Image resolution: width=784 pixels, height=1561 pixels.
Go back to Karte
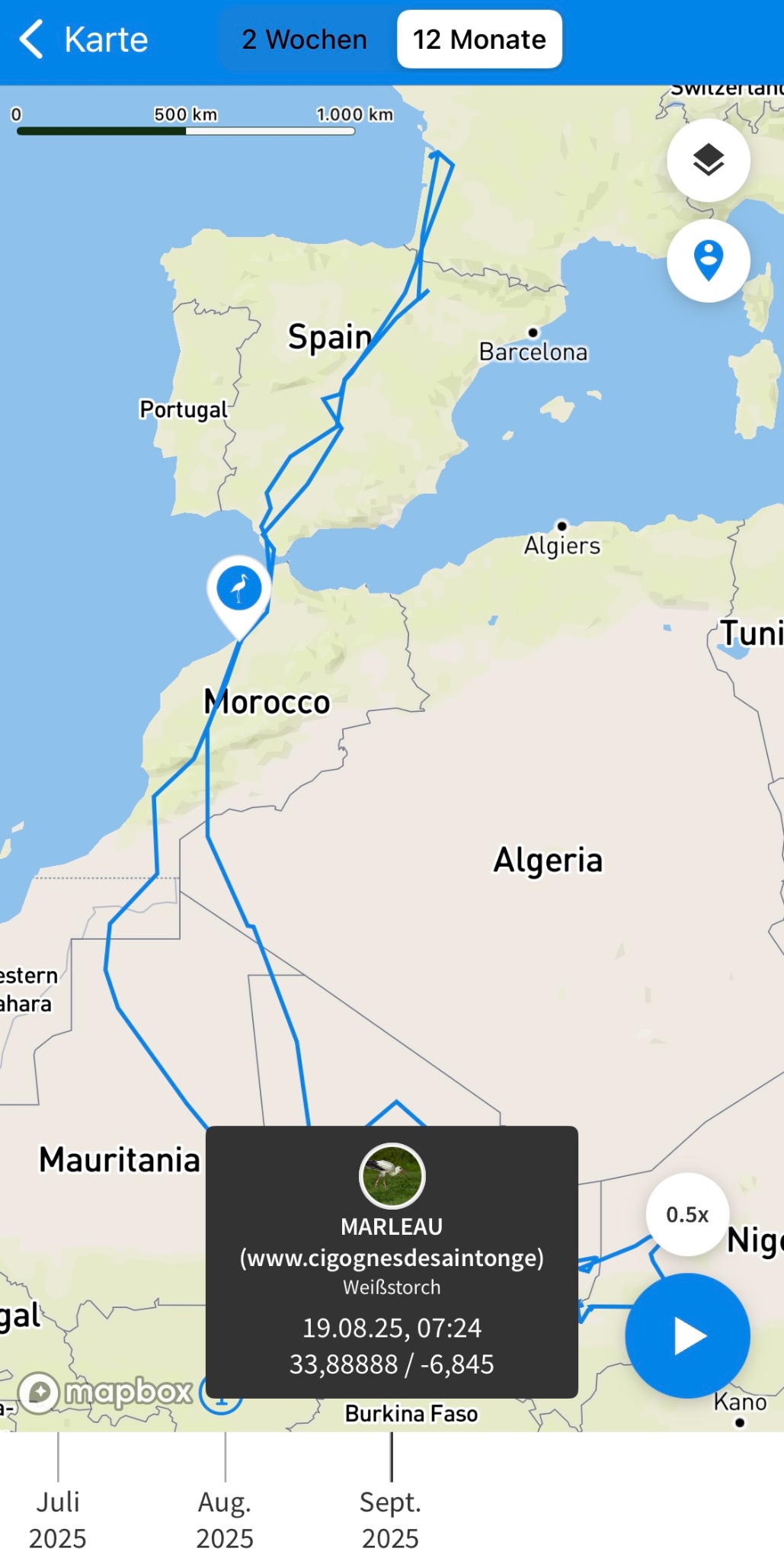[x=82, y=40]
